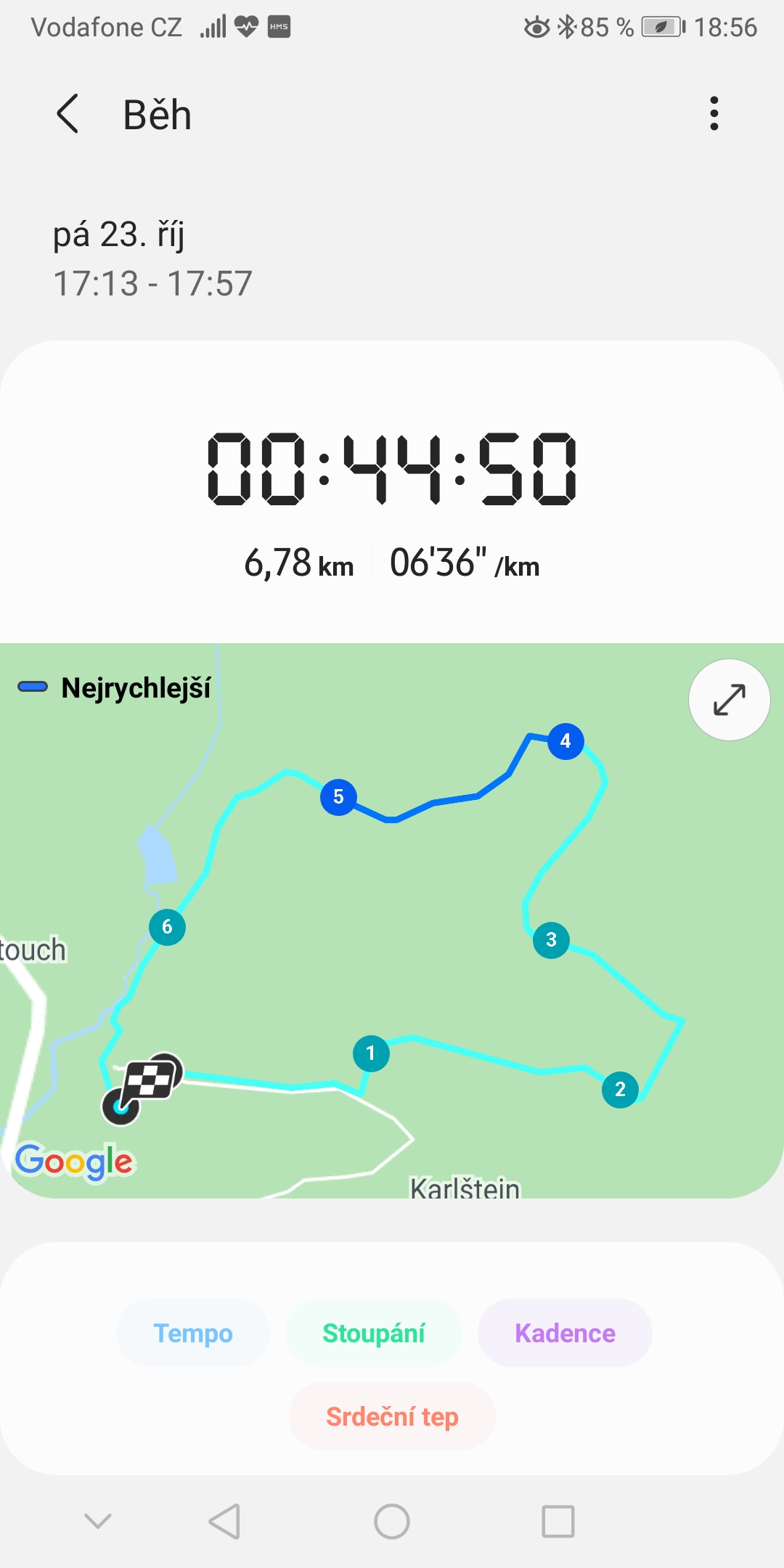Hide the navigation bar with the down chevron

click(x=98, y=1520)
